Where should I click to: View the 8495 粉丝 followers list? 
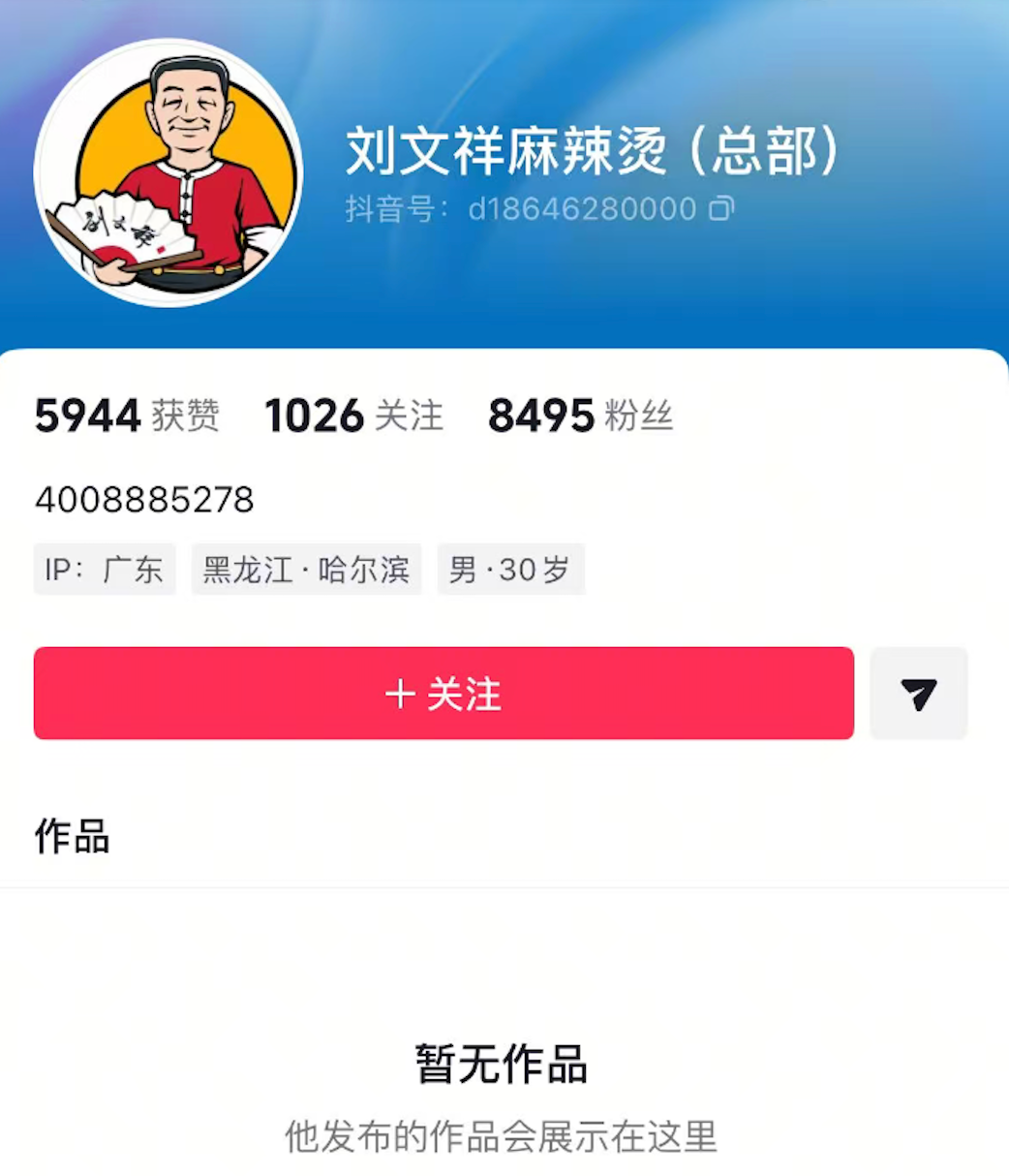580,417
